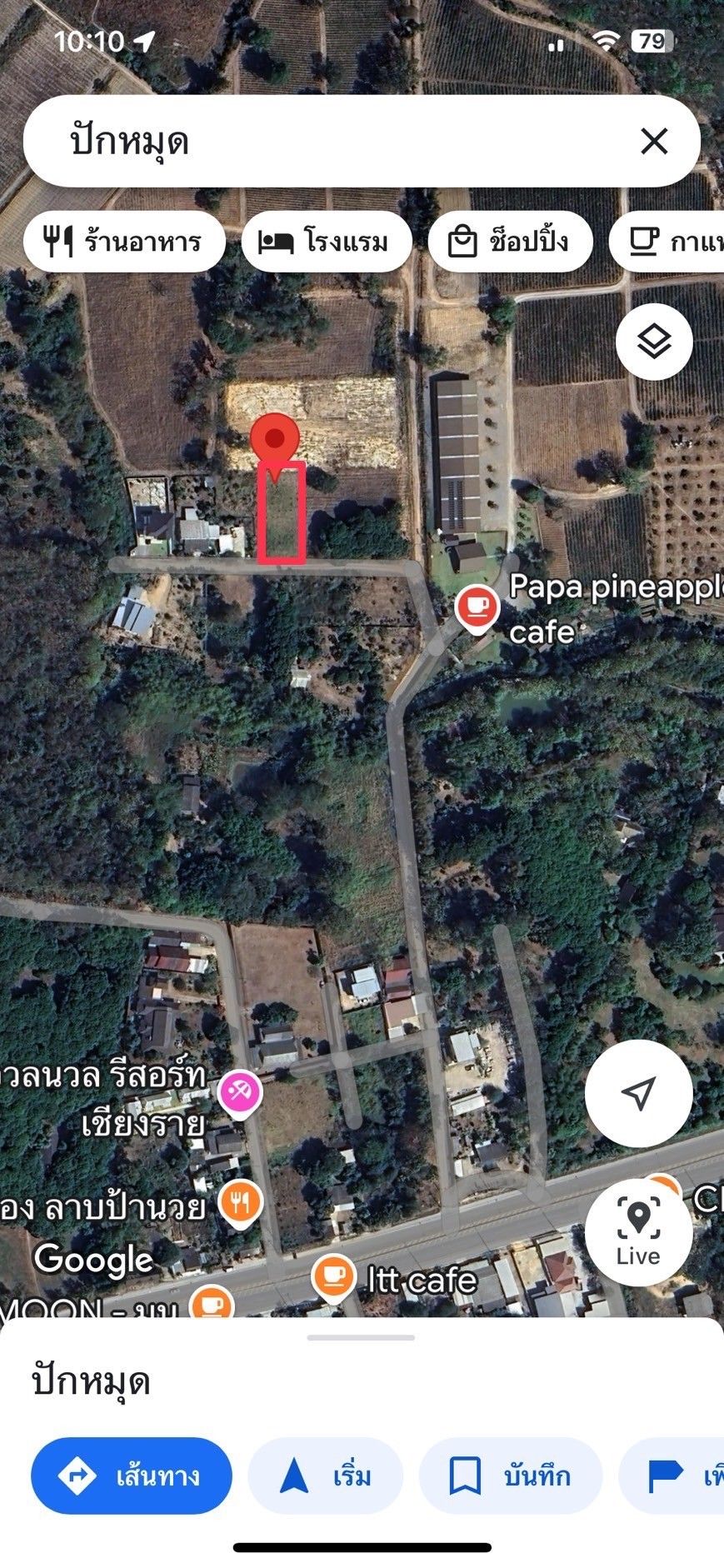
Task: Select the ช็อปปิ้ง shopping chip
Action: [510, 242]
